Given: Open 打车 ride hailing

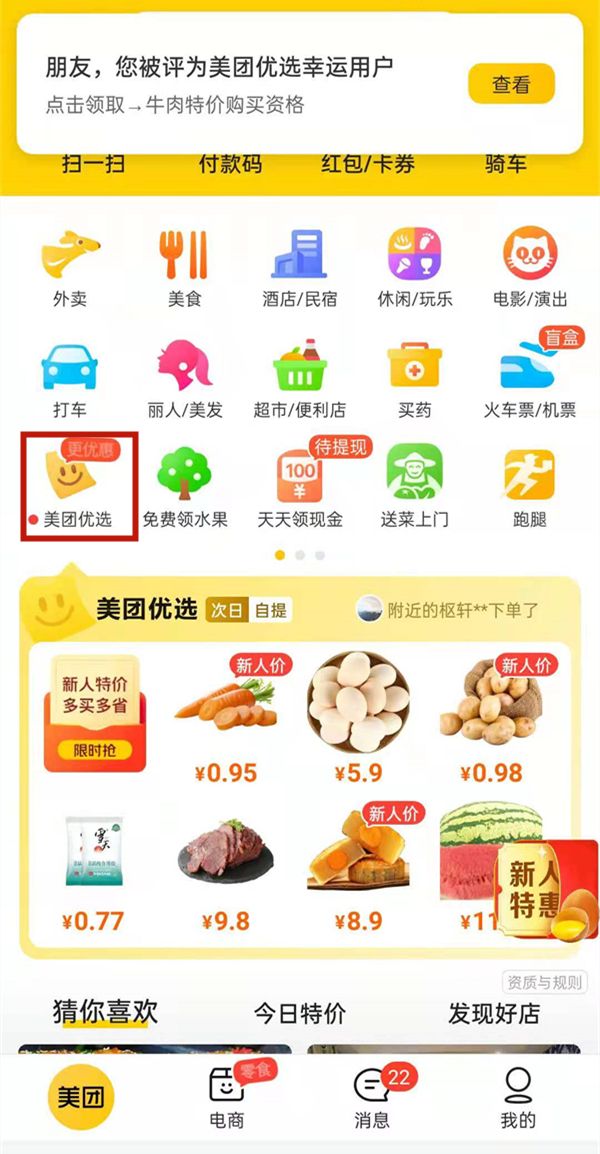Looking at the screenshot, I should pyautogui.click(x=70, y=378).
